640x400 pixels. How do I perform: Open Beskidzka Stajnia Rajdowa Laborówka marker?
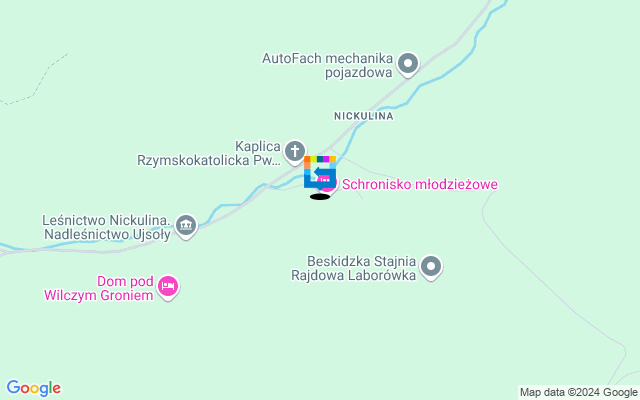pos(431,267)
